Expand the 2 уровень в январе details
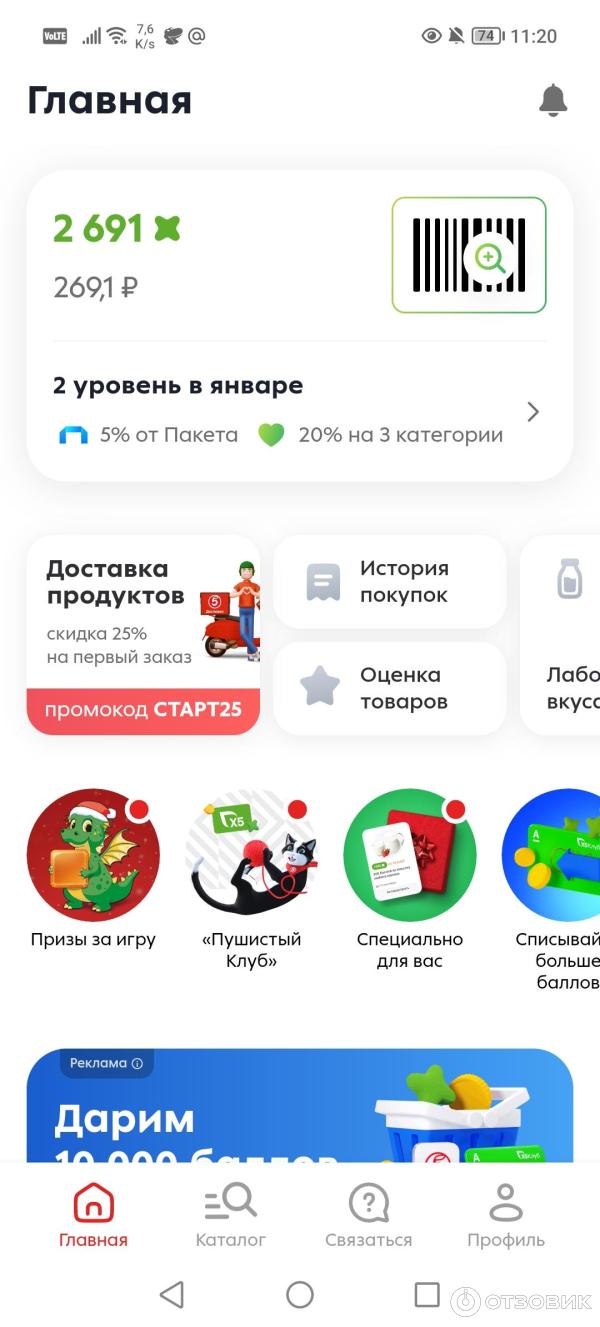Viewport: 600px width, 1327px height. (532, 412)
